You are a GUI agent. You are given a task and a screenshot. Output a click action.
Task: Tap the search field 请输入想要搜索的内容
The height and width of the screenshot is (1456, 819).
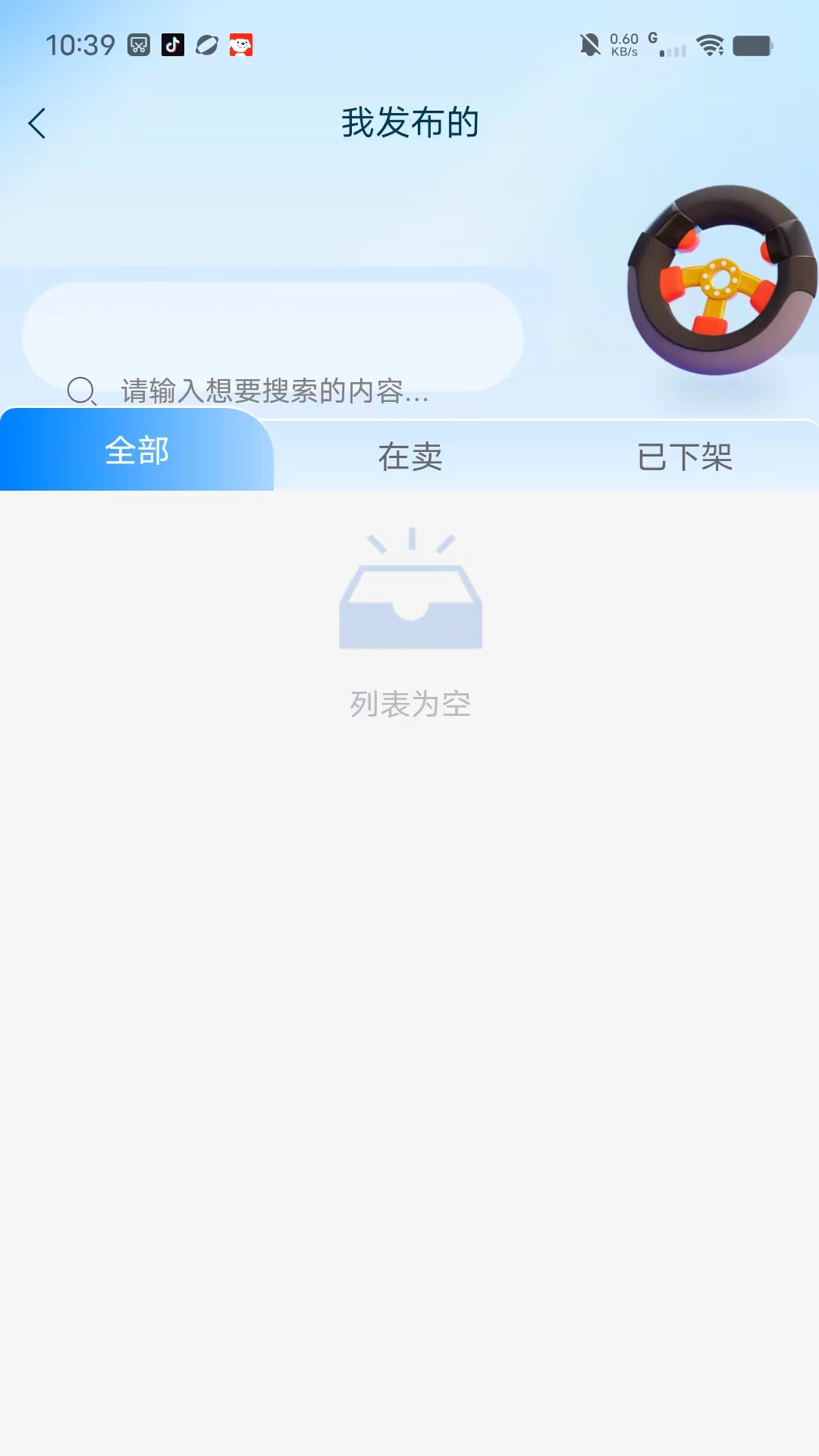[273, 391]
